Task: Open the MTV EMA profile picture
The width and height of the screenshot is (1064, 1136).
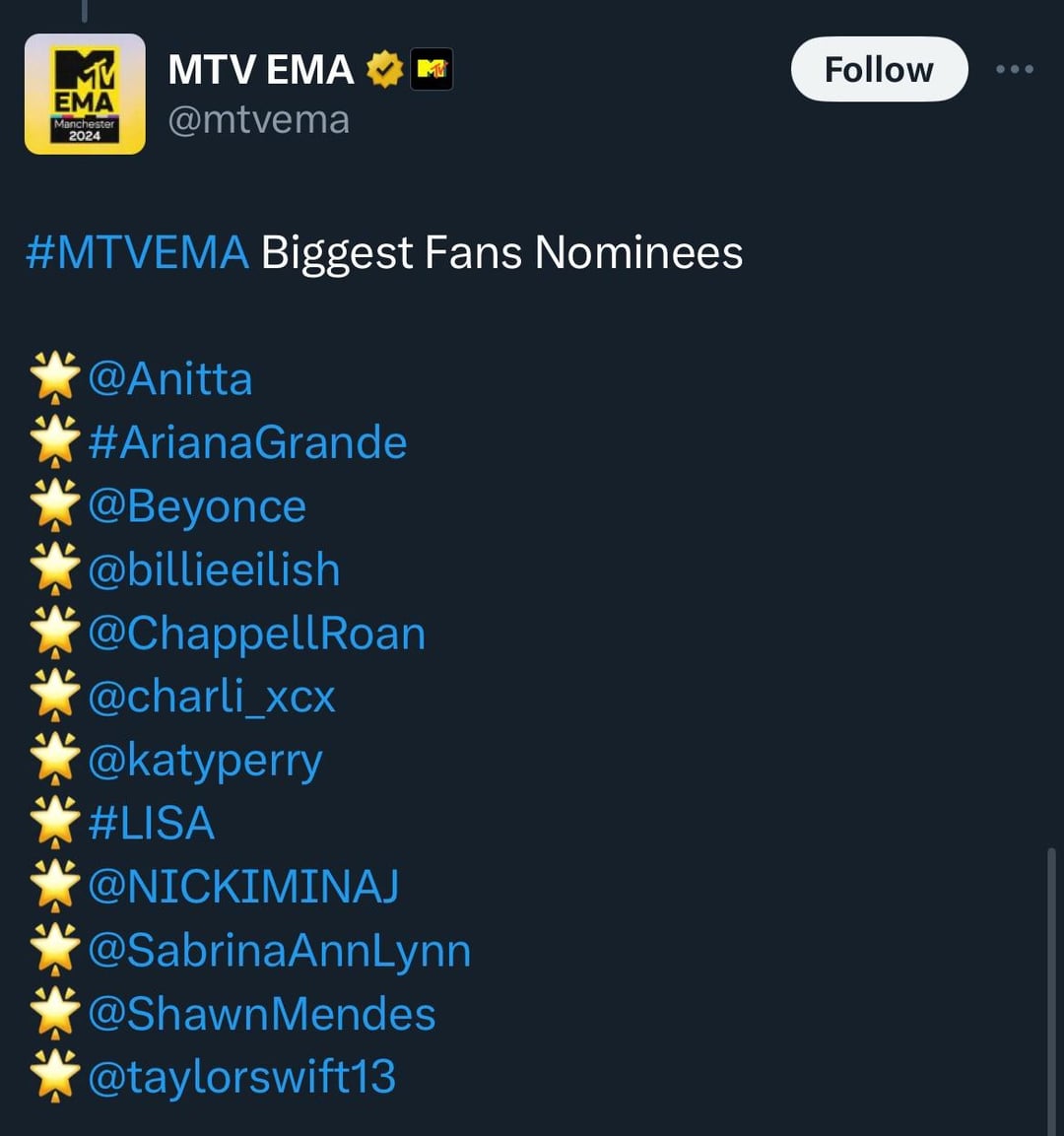Action: point(85,94)
